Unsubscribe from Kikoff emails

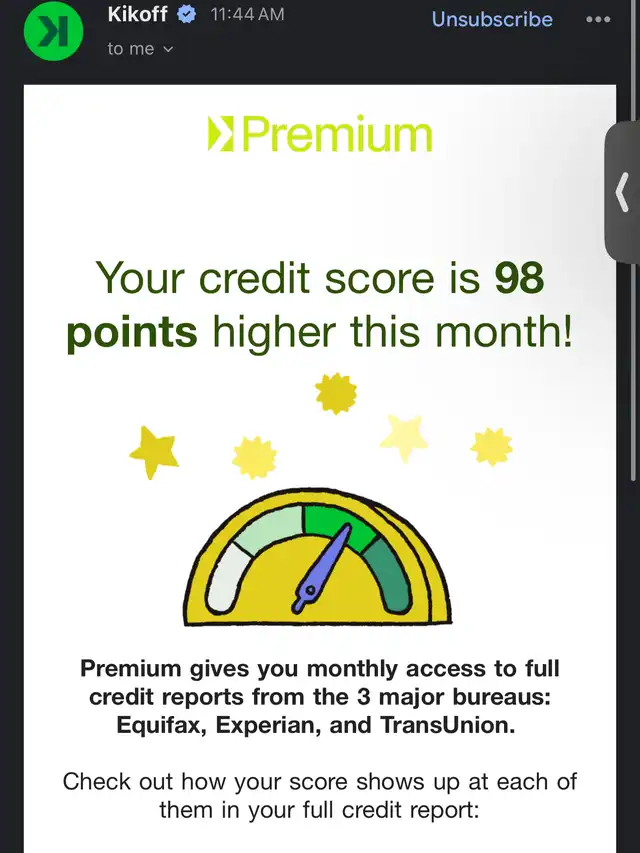coord(491,19)
